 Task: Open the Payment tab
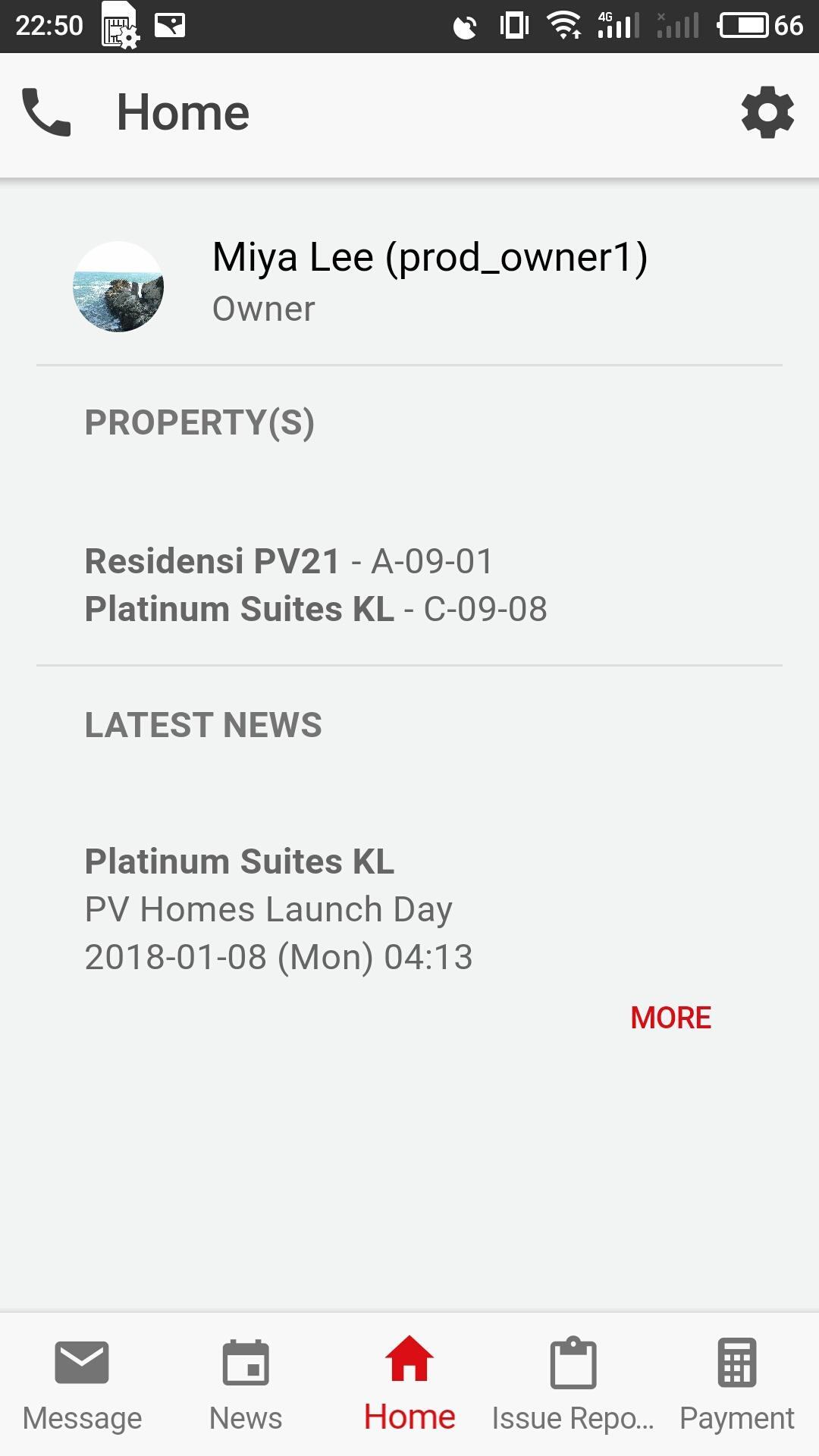(x=737, y=1380)
